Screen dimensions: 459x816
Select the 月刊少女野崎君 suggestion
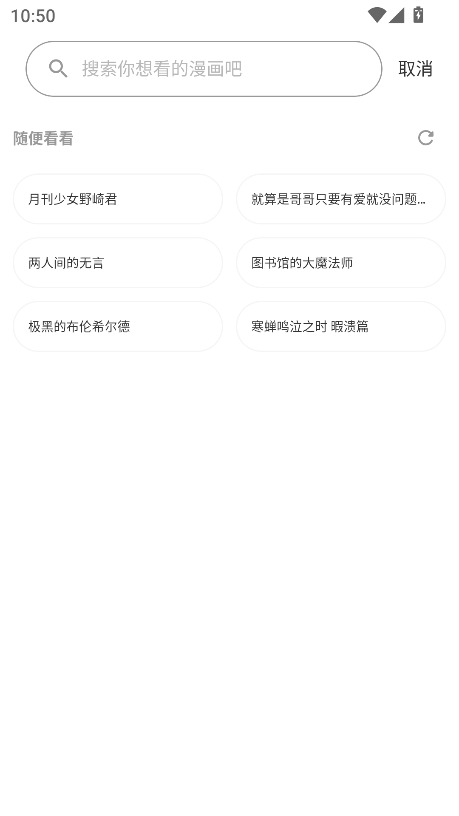(x=118, y=199)
